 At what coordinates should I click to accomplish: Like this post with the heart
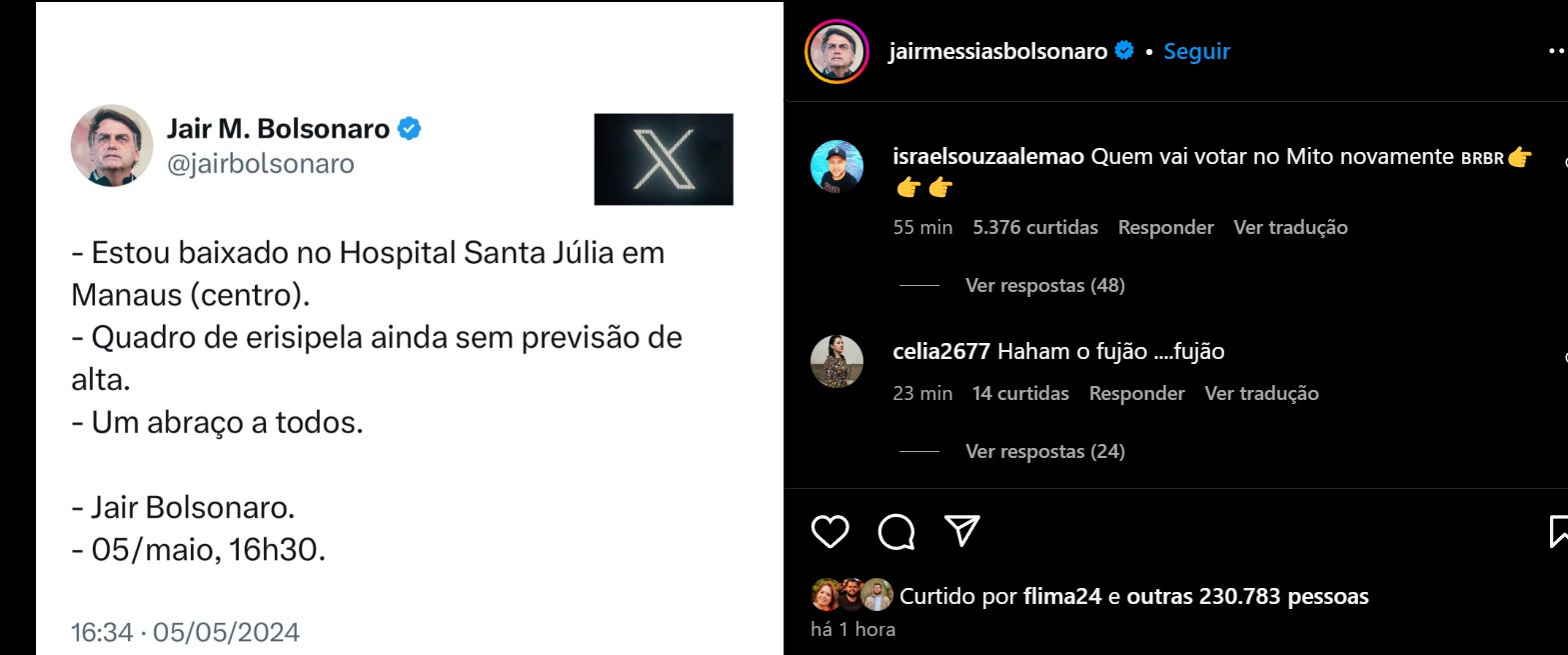[x=829, y=532]
